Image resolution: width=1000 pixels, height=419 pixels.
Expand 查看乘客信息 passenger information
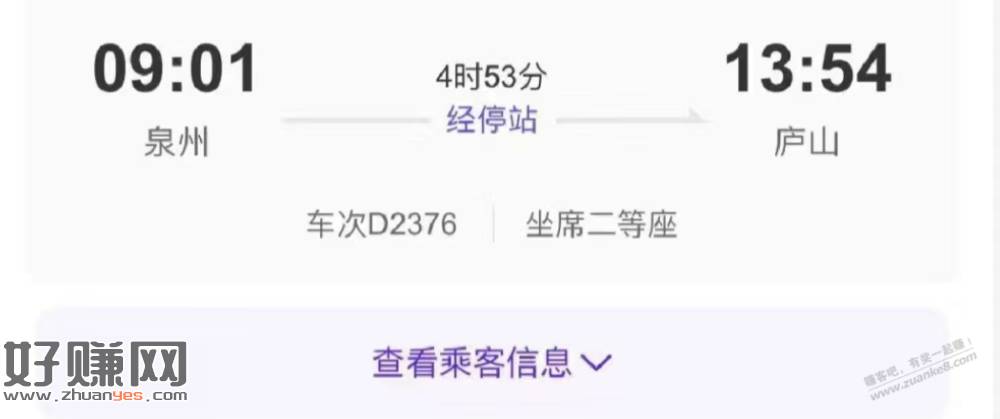tap(491, 361)
